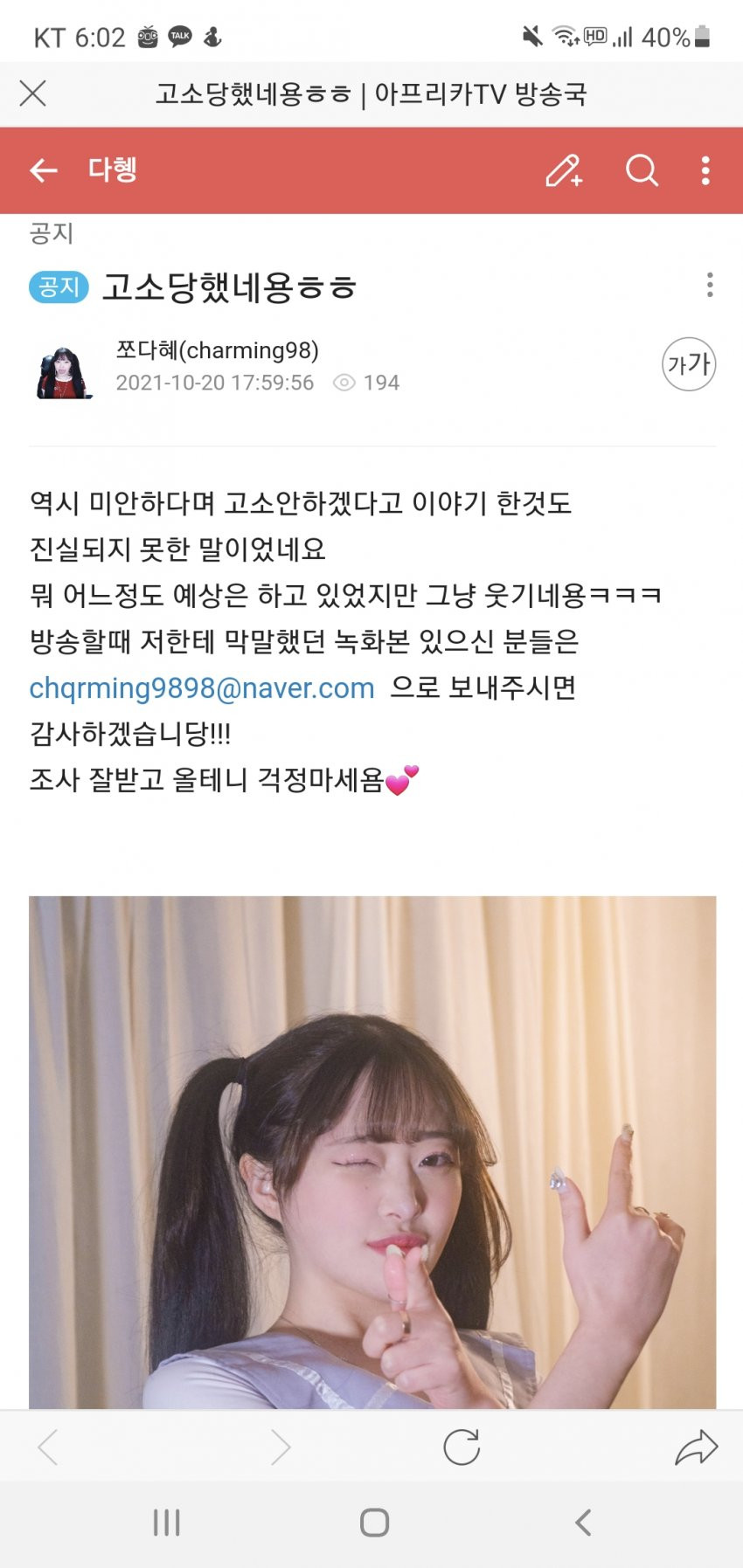Image resolution: width=743 pixels, height=1568 pixels.
Task: Write a new post with pencil icon
Action: pyautogui.click(x=564, y=170)
